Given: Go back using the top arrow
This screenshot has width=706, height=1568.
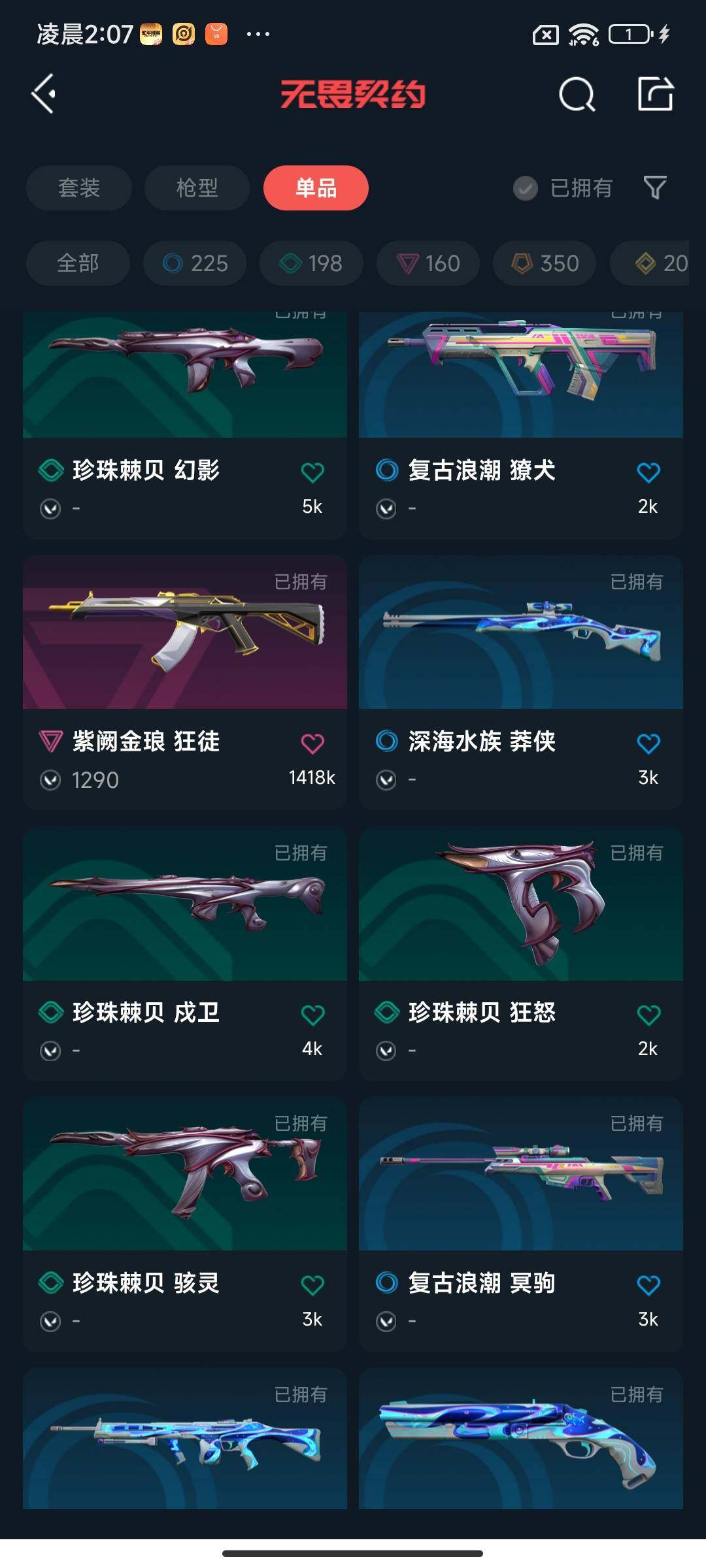Looking at the screenshot, I should click(x=43, y=94).
